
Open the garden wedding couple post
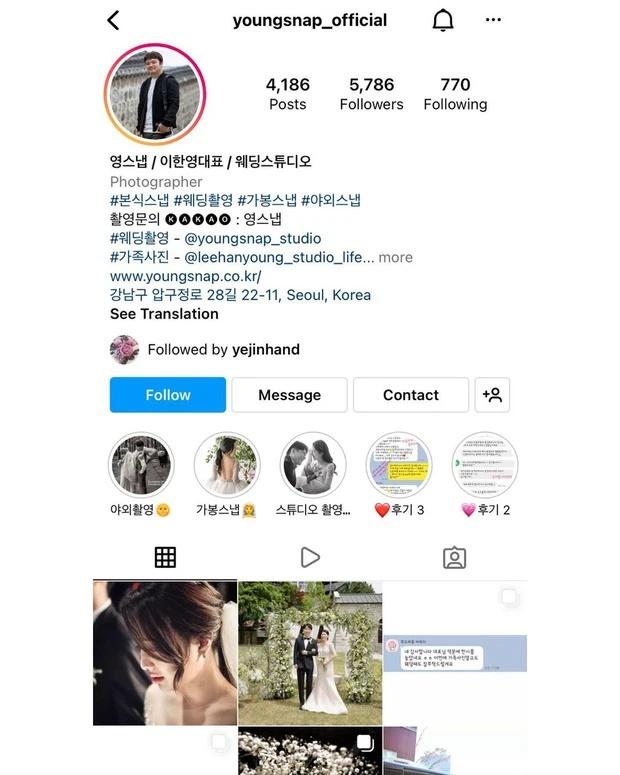(310, 652)
